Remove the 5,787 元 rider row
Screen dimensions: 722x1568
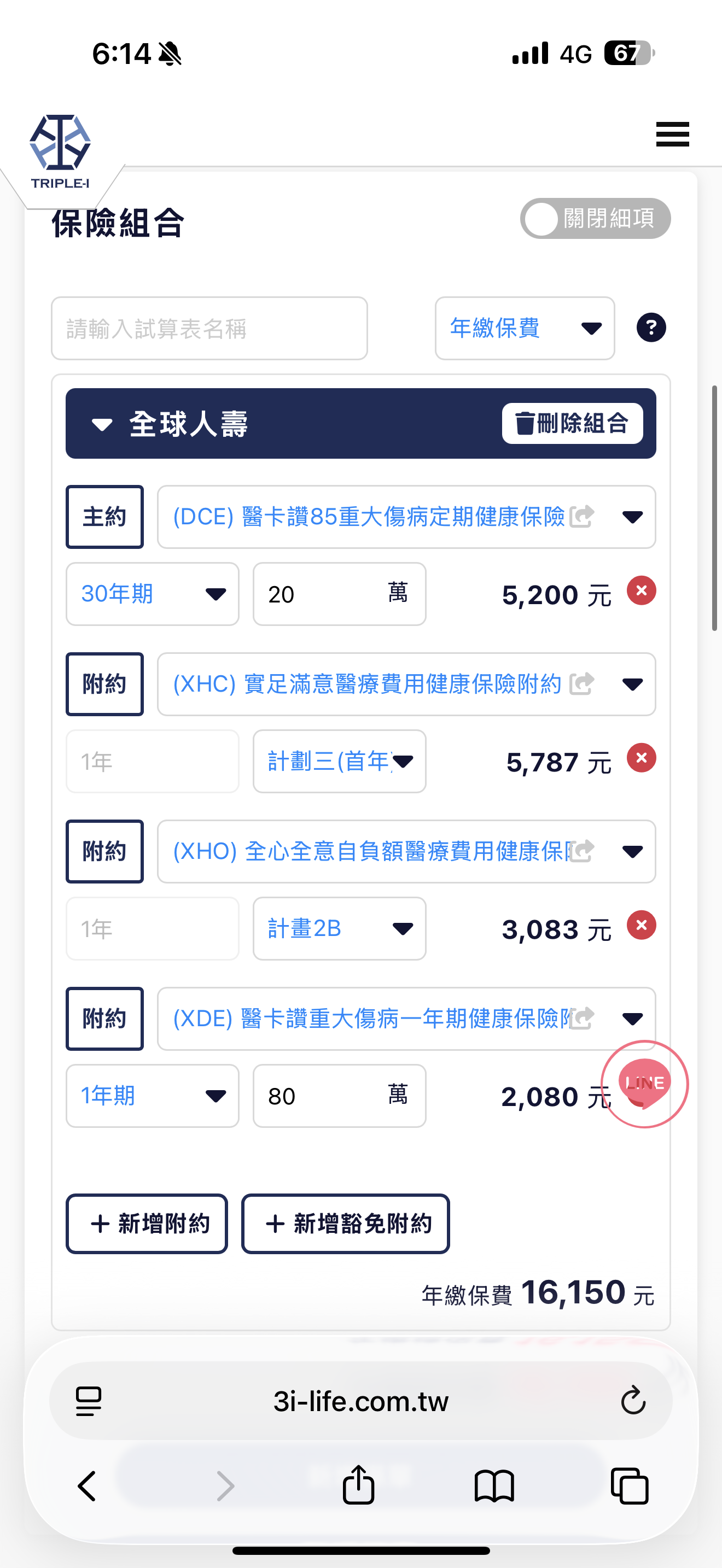coord(641,758)
